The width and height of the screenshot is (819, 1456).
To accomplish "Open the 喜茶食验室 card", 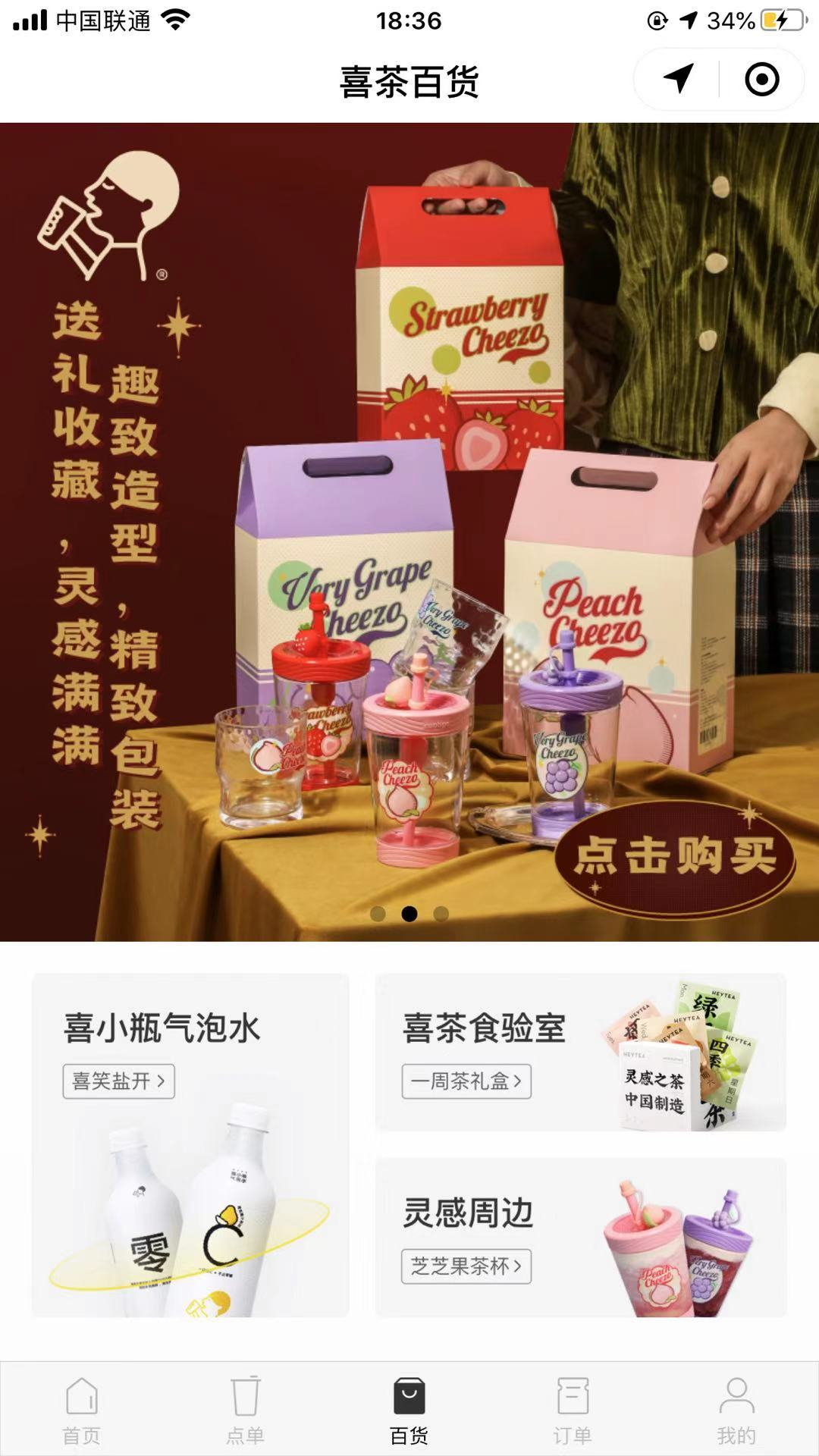I will pos(580,1052).
